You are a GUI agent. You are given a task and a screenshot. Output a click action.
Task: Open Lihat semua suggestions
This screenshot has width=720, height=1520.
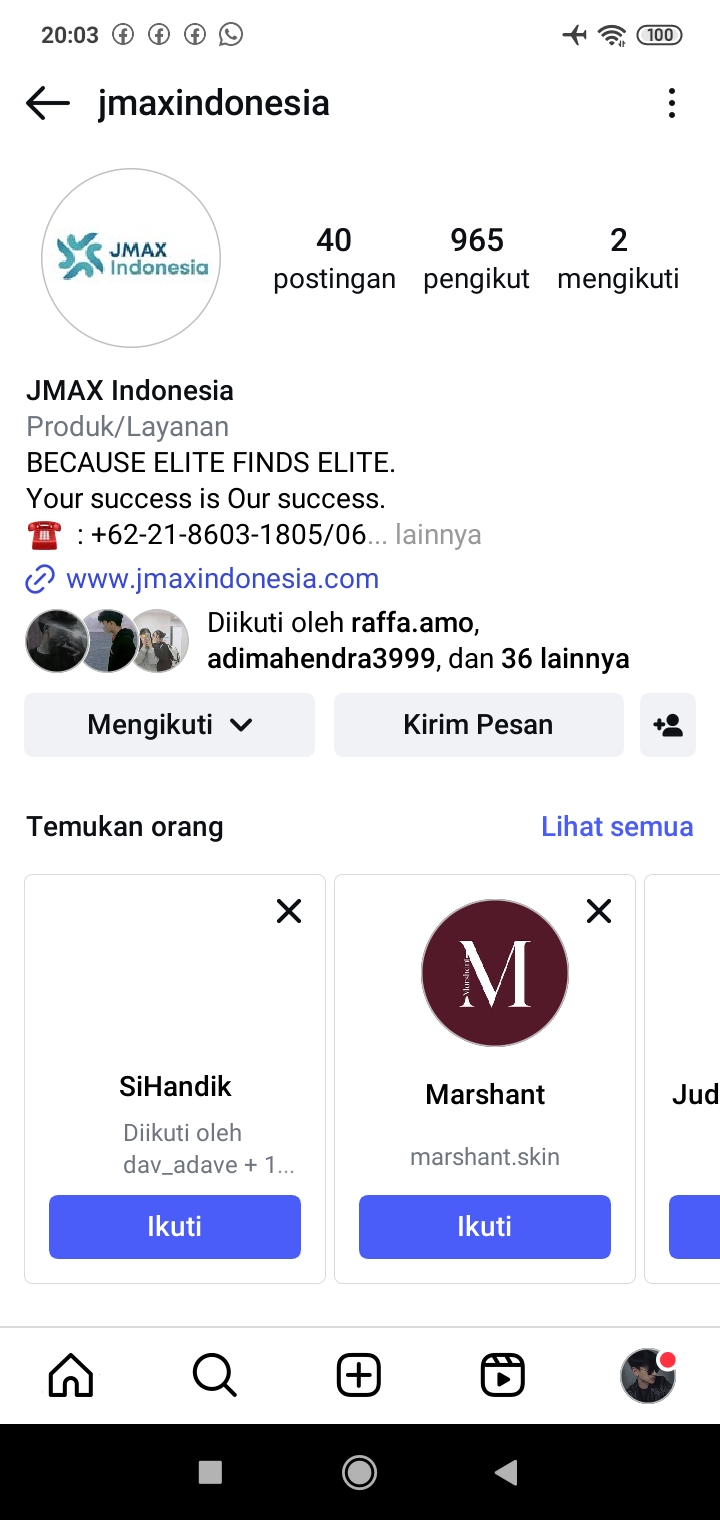(x=617, y=827)
